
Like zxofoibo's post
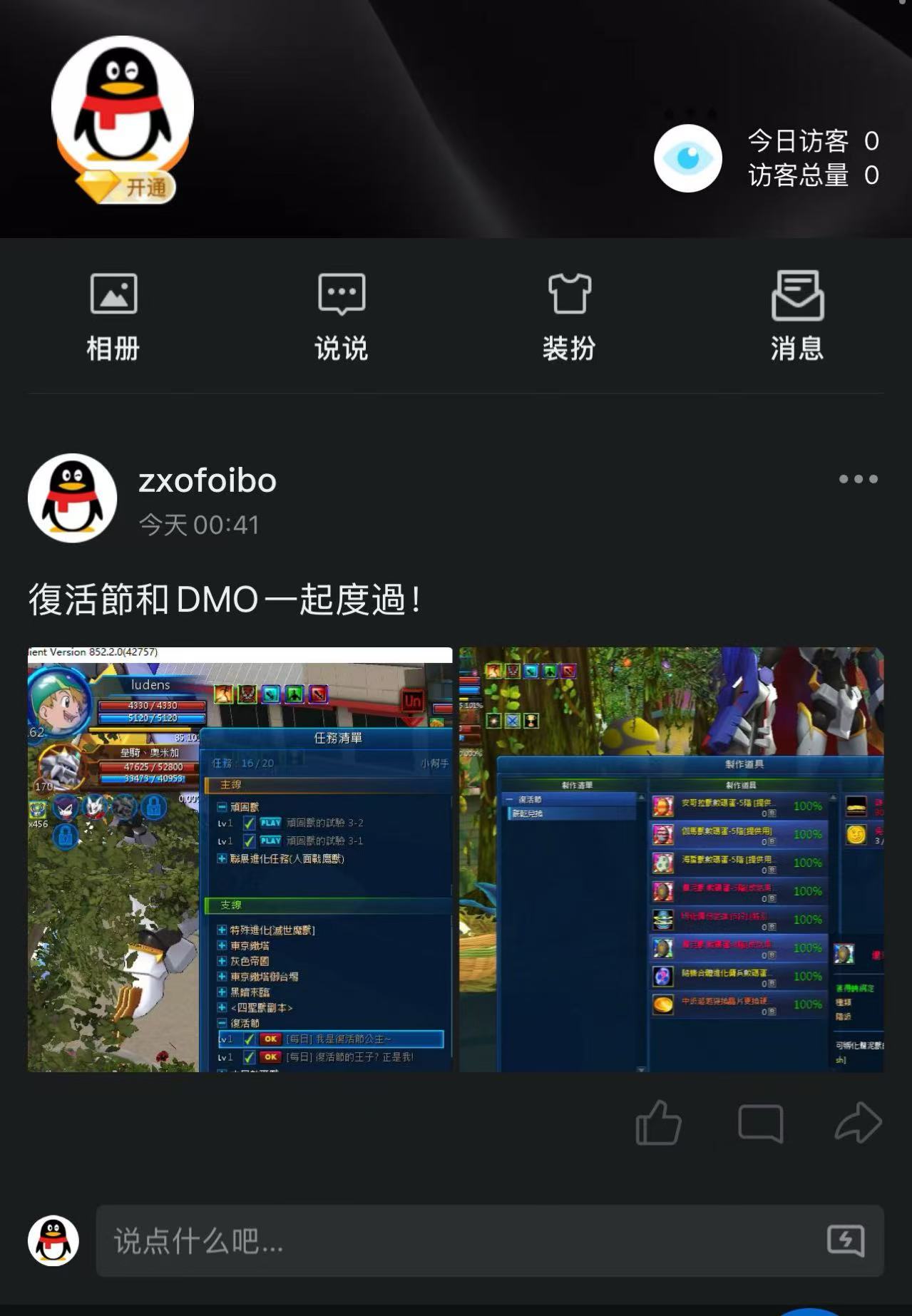point(657,1123)
